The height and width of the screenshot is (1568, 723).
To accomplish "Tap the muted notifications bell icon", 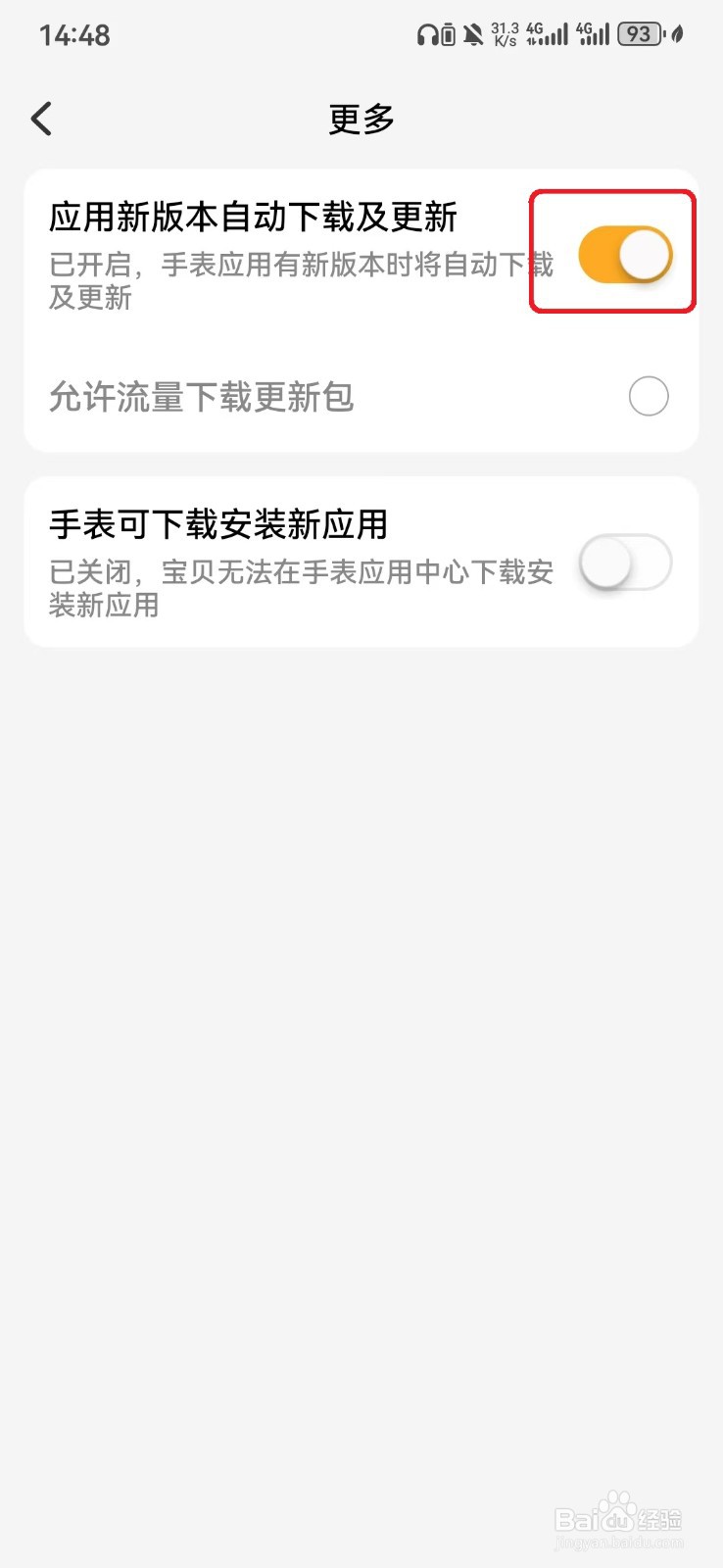I will 473,33.
